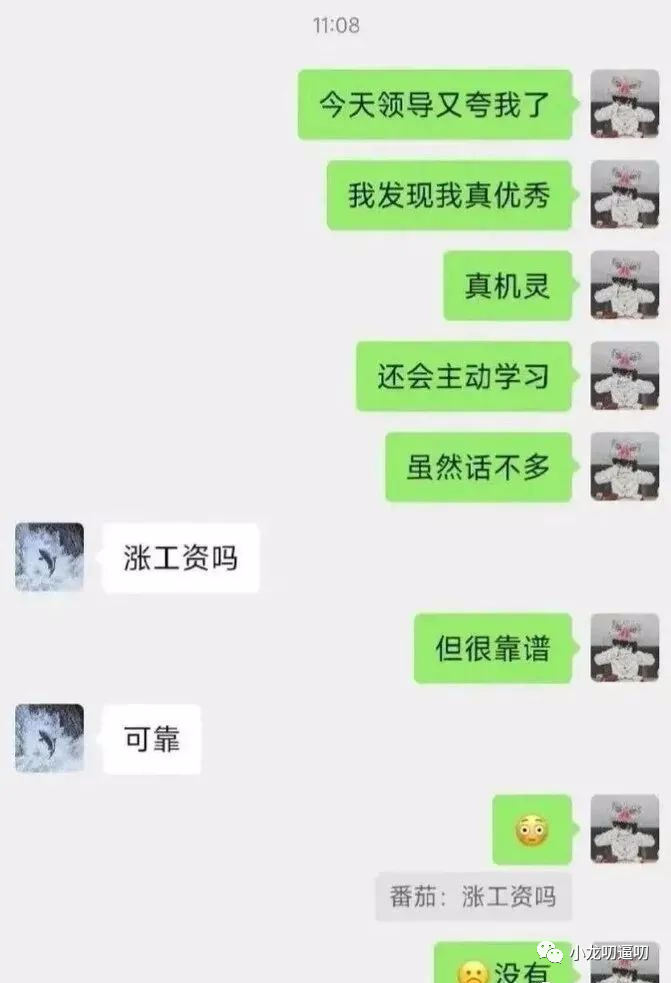Open the avatar next to 真机灵 message
671x983 pixels.
click(624, 285)
